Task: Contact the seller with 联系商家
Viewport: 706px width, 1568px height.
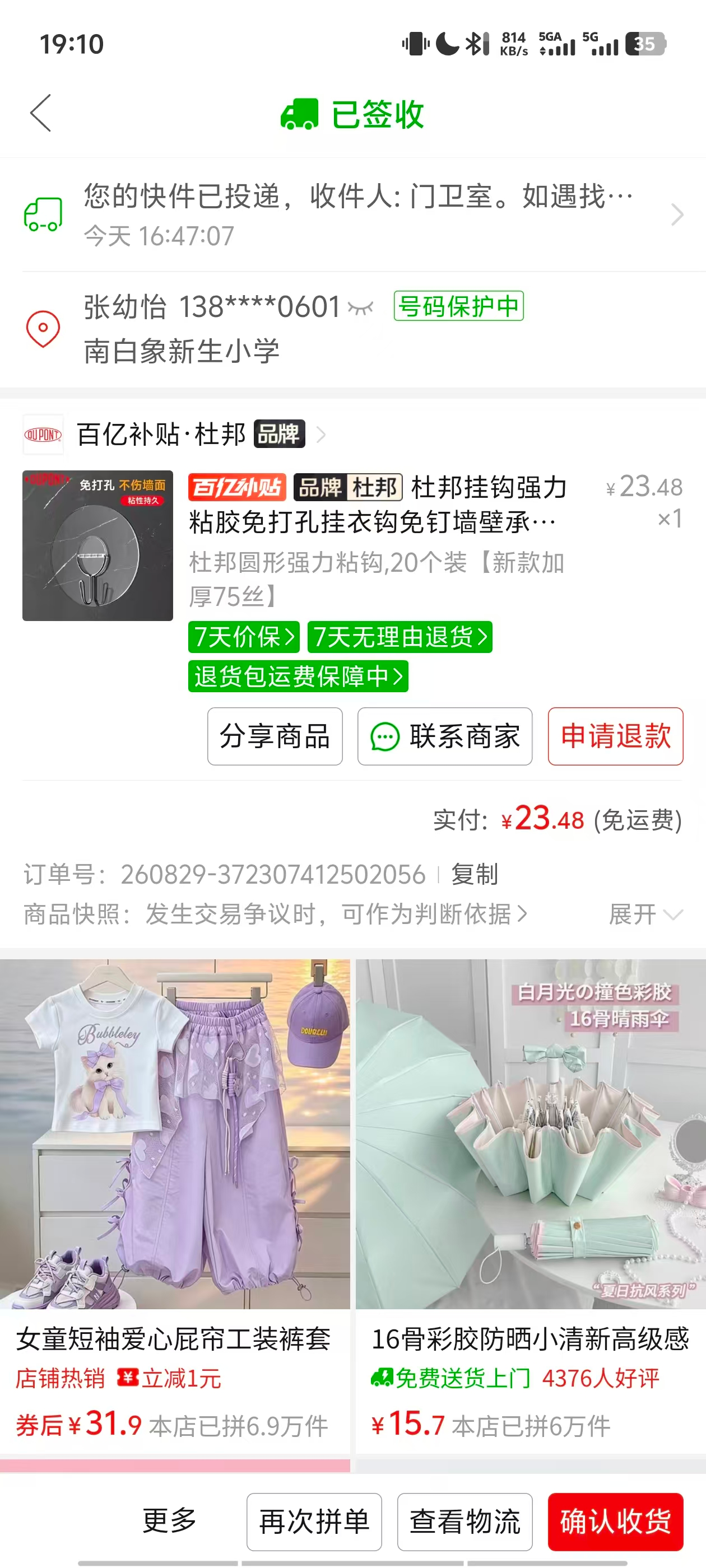Action: (445, 736)
